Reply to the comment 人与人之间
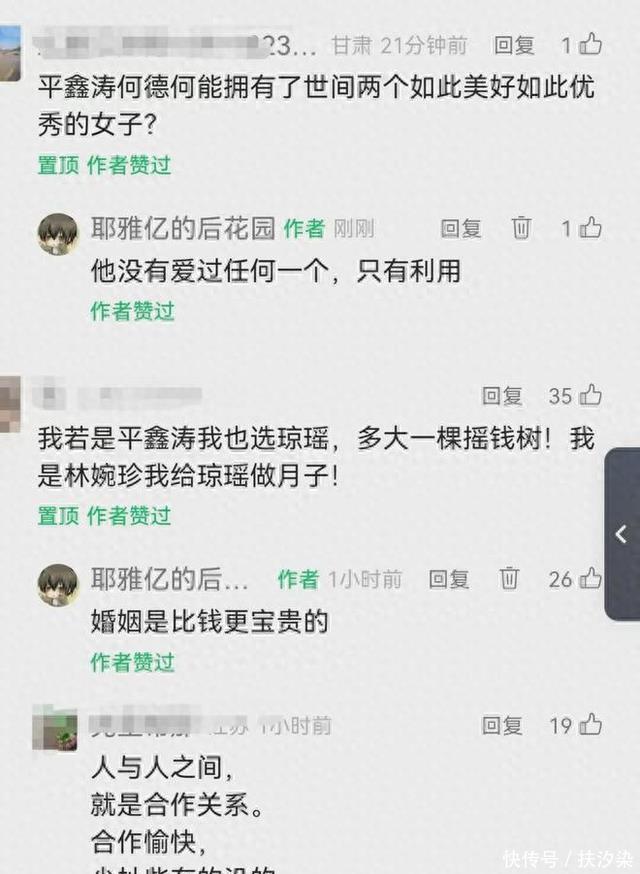 (502, 725)
